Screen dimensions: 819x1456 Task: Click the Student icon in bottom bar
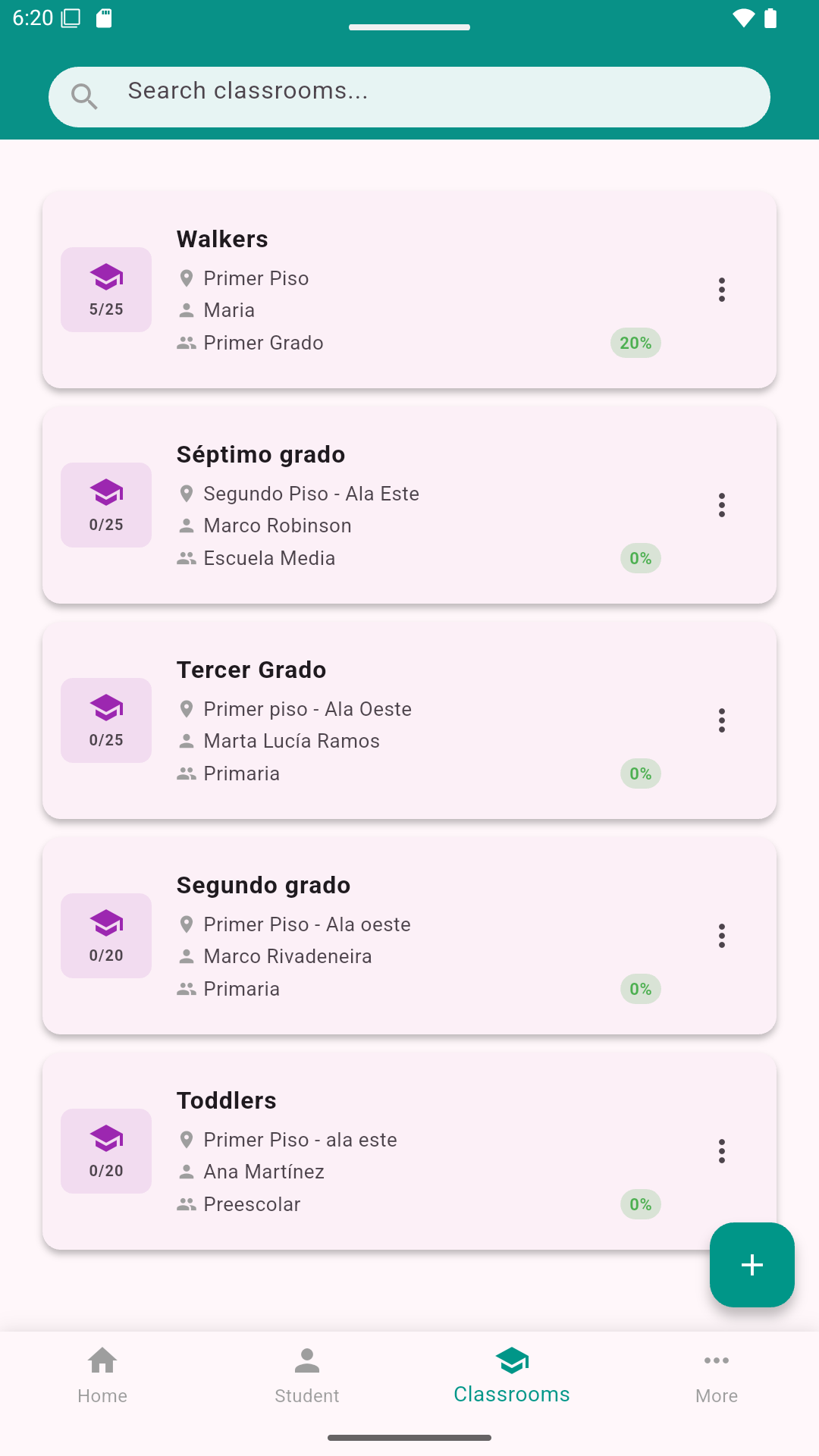307,1360
